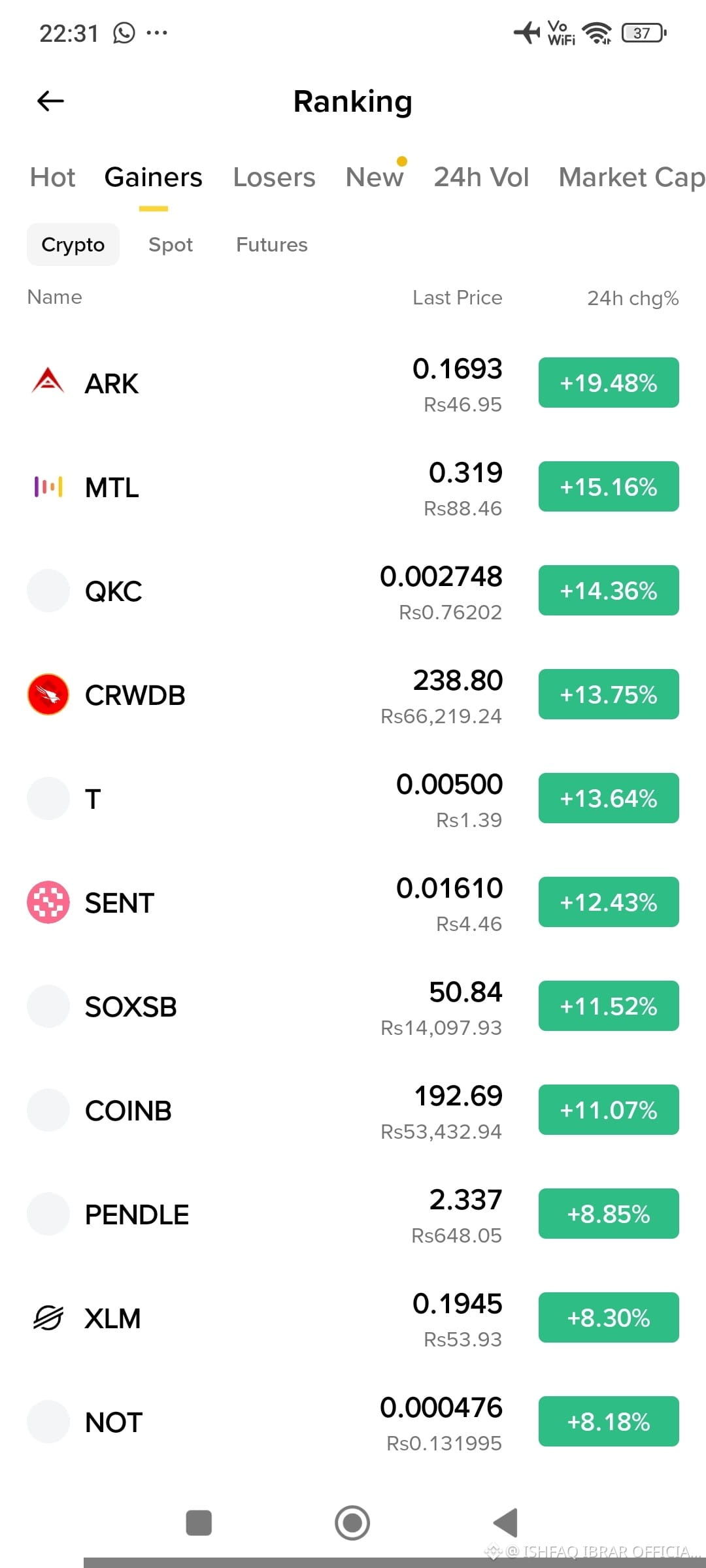Open the ARK coin row
706x1568 pixels.
tap(353, 383)
